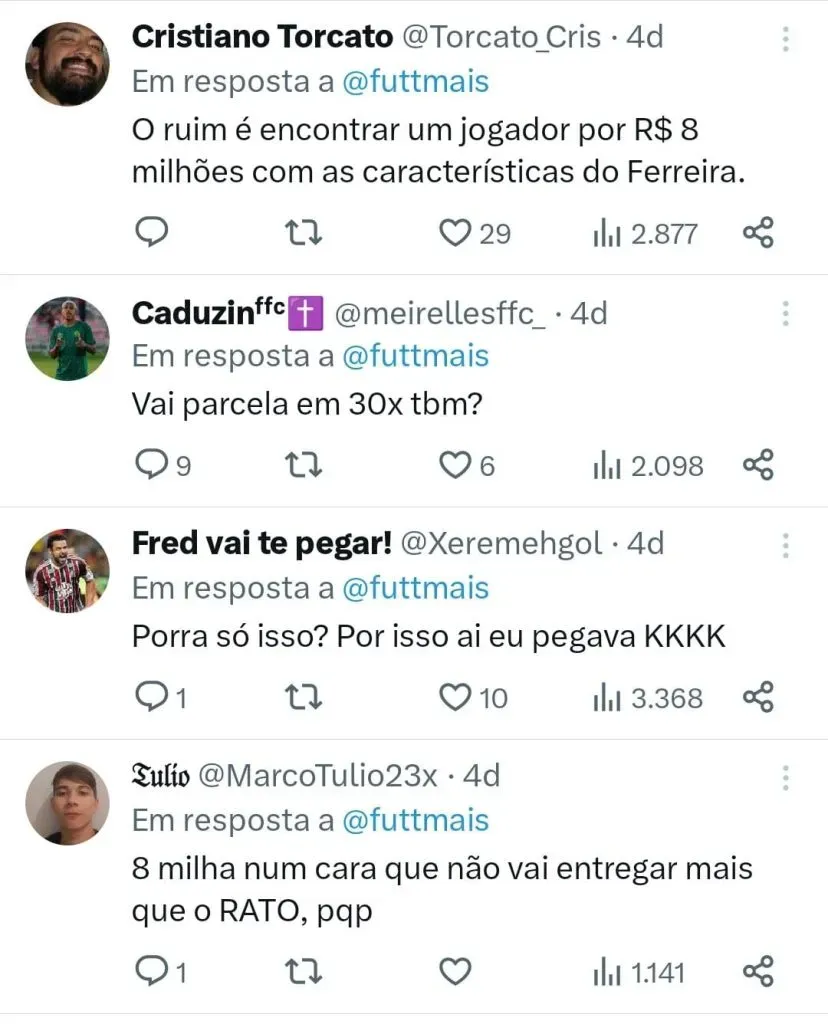Share Cristiano Torcato's tweet
The image size is (828, 1024).
coord(759,233)
